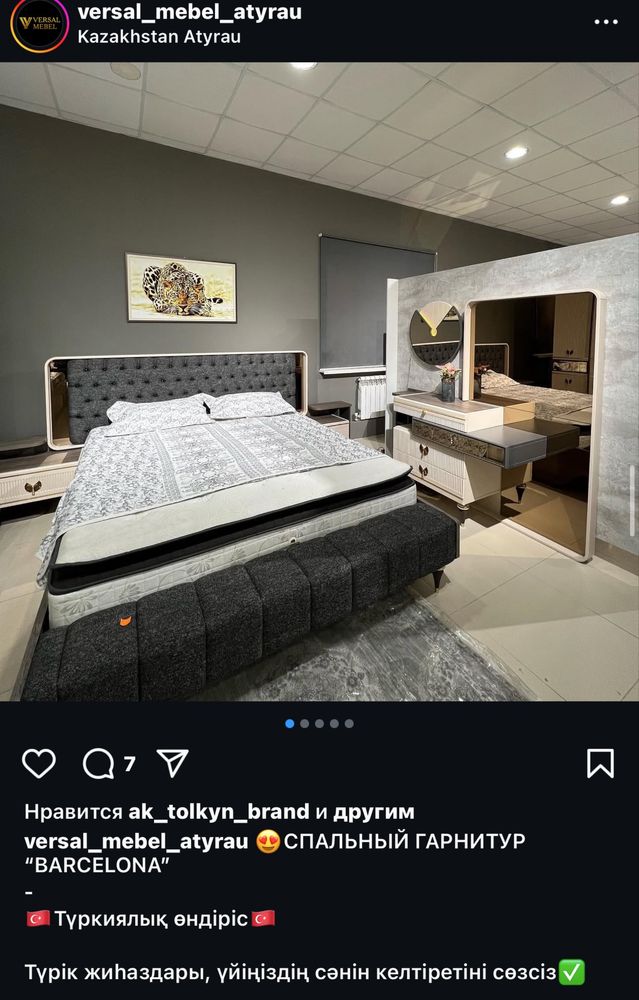The width and height of the screenshot is (639, 1000).
Task: Like the BARCELONA bedroom set post
Action: pos(39,764)
